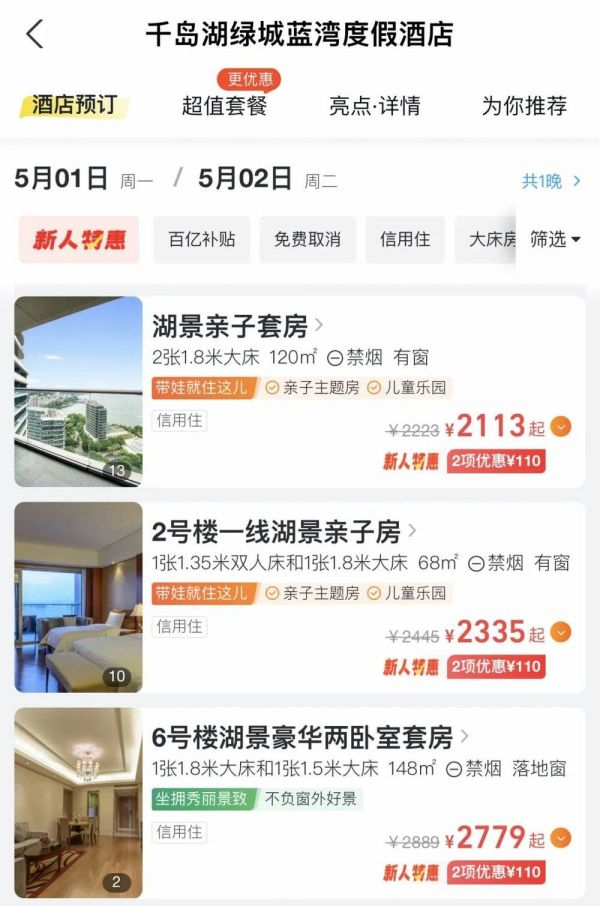Screen dimensions: 600x906
Task: Open the 筛选 dropdown
Action: tap(555, 240)
